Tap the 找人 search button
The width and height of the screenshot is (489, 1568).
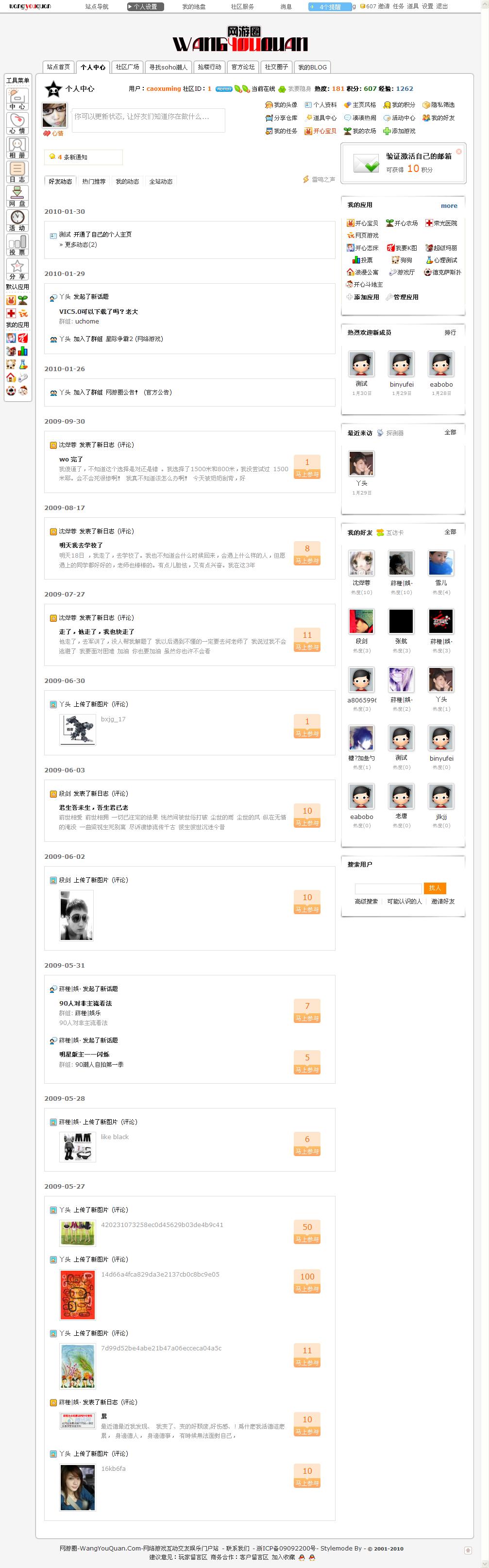tap(435, 888)
